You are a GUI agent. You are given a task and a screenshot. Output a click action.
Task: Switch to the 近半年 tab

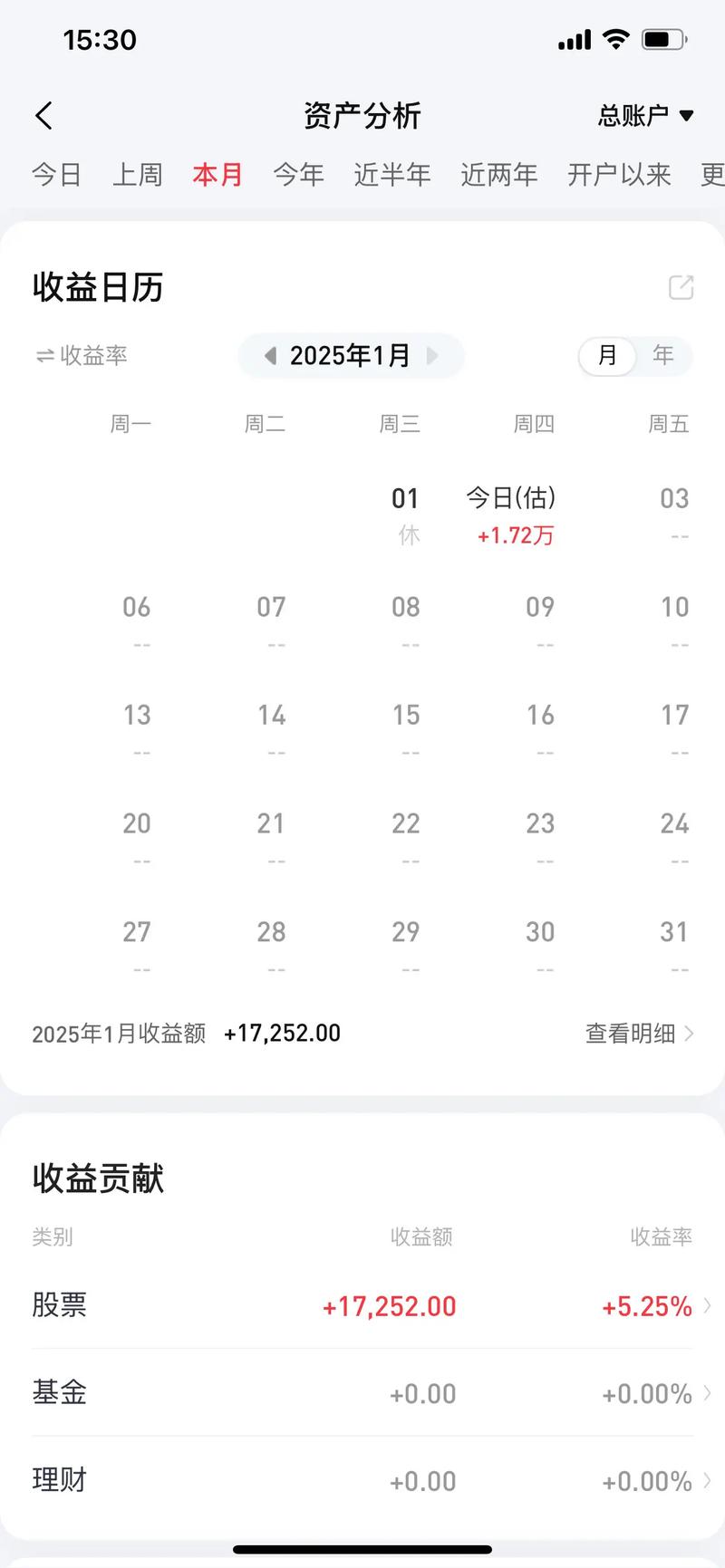coord(392,174)
